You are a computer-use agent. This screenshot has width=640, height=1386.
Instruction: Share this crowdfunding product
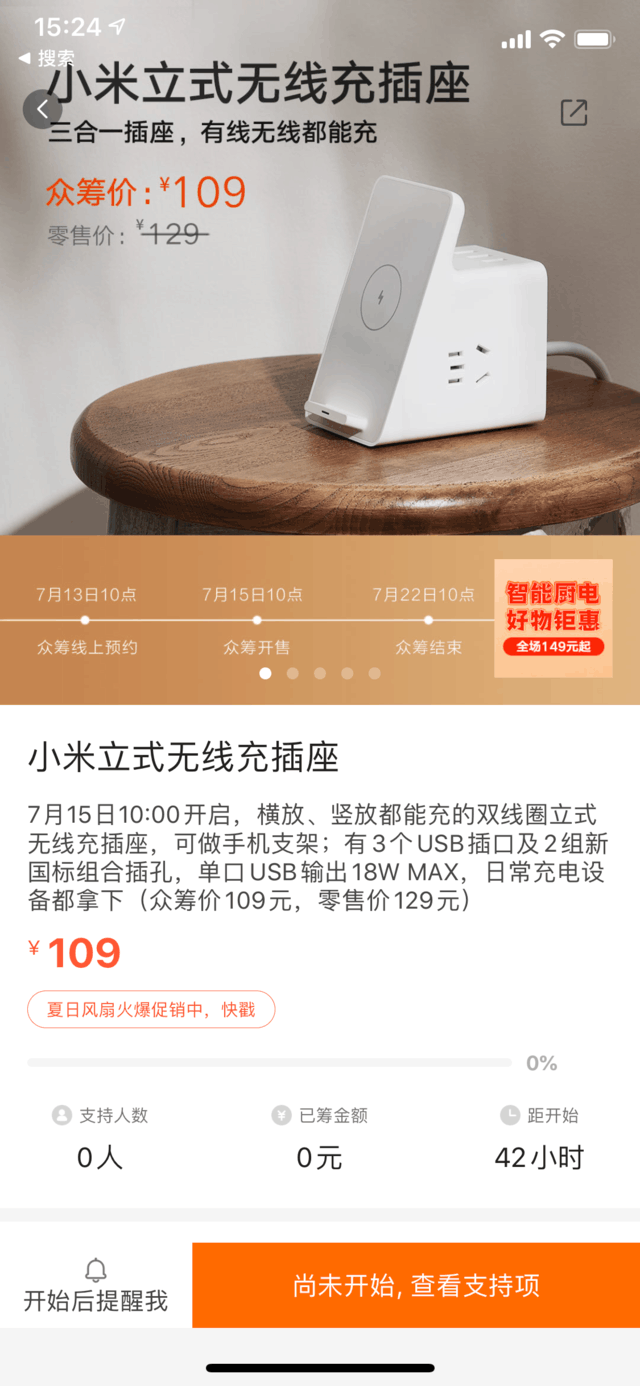tap(574, 113)
